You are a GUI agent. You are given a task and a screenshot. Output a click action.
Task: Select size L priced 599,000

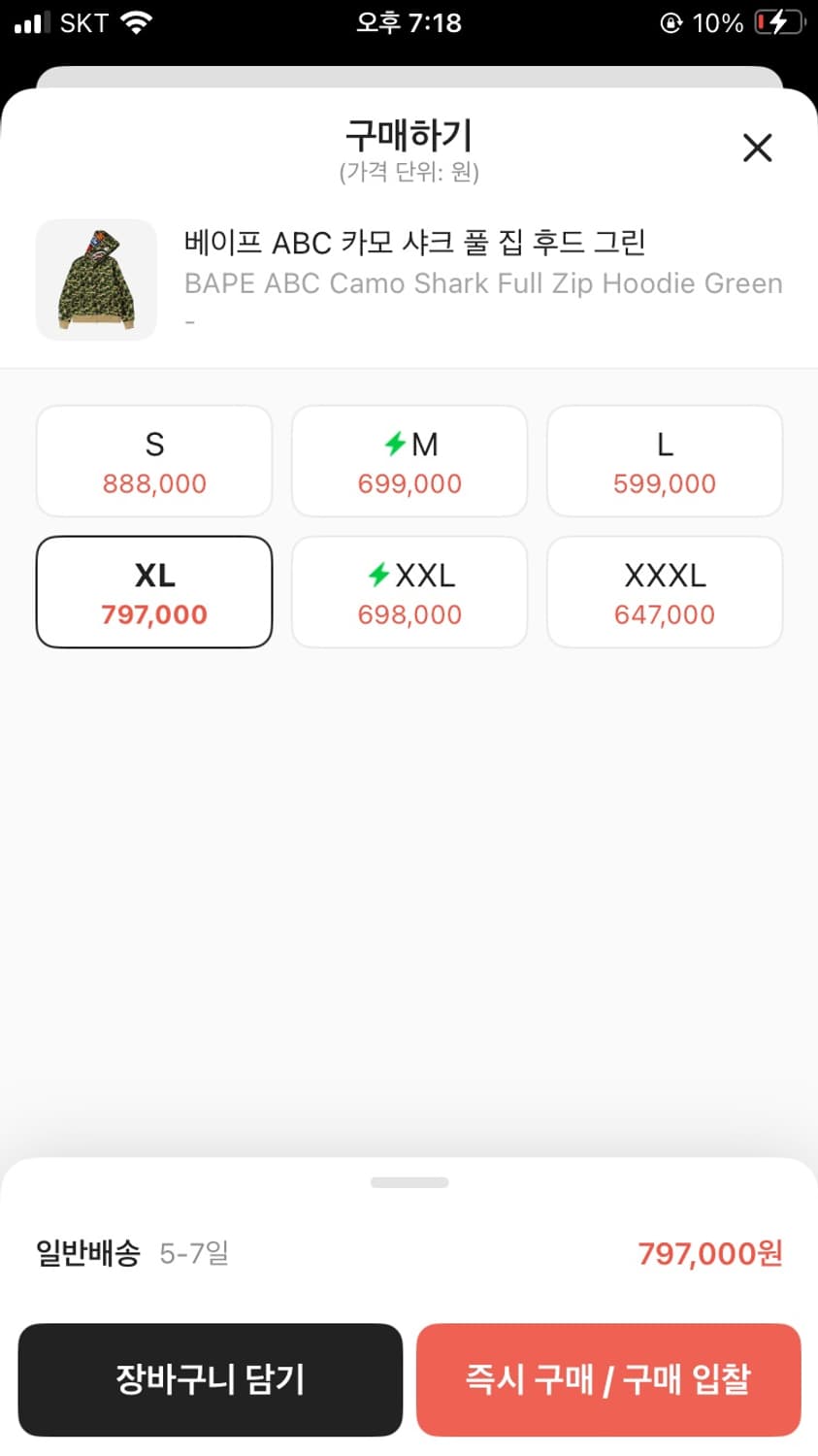coord(664,460)
